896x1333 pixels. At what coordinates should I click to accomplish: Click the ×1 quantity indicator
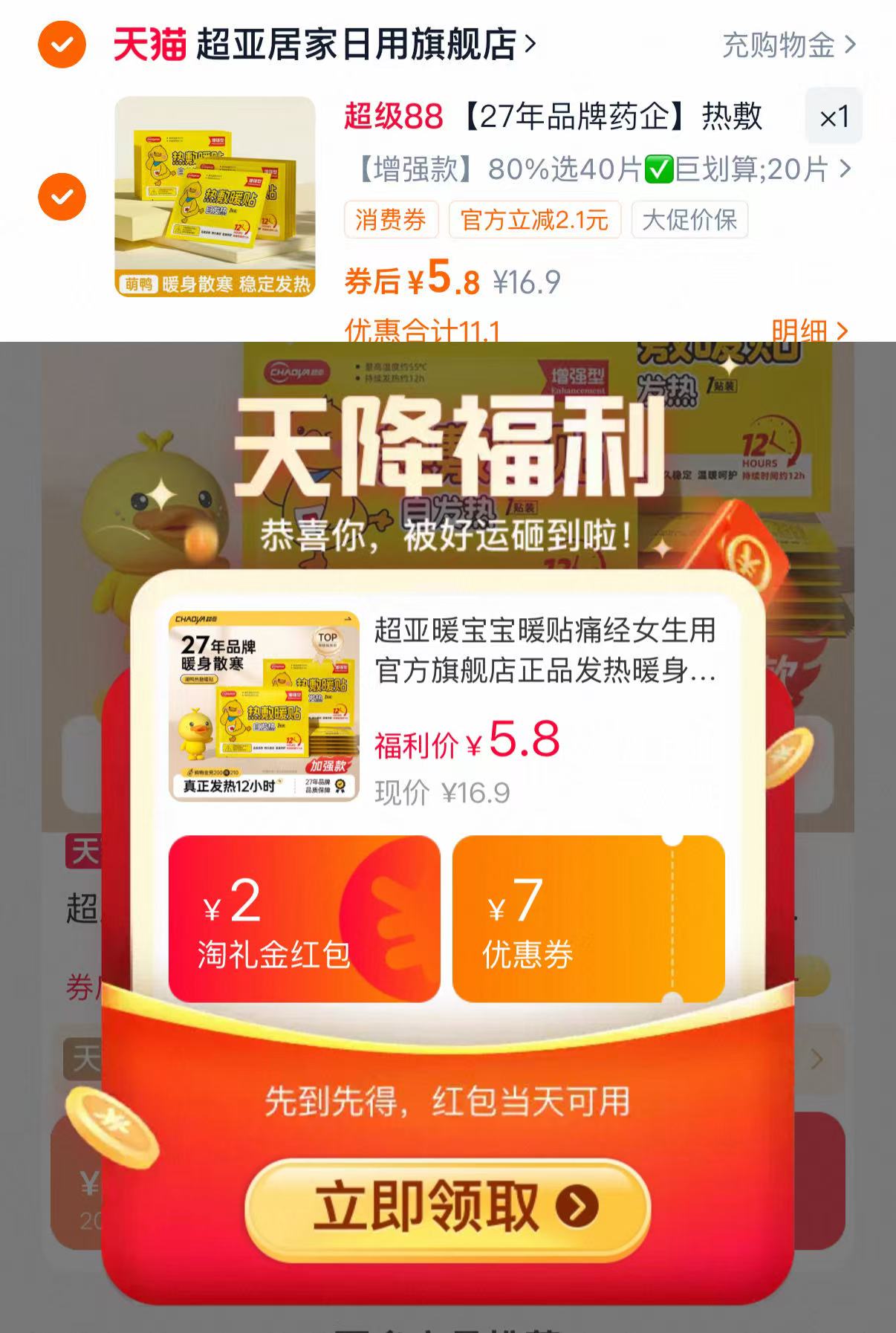(832, 119)
